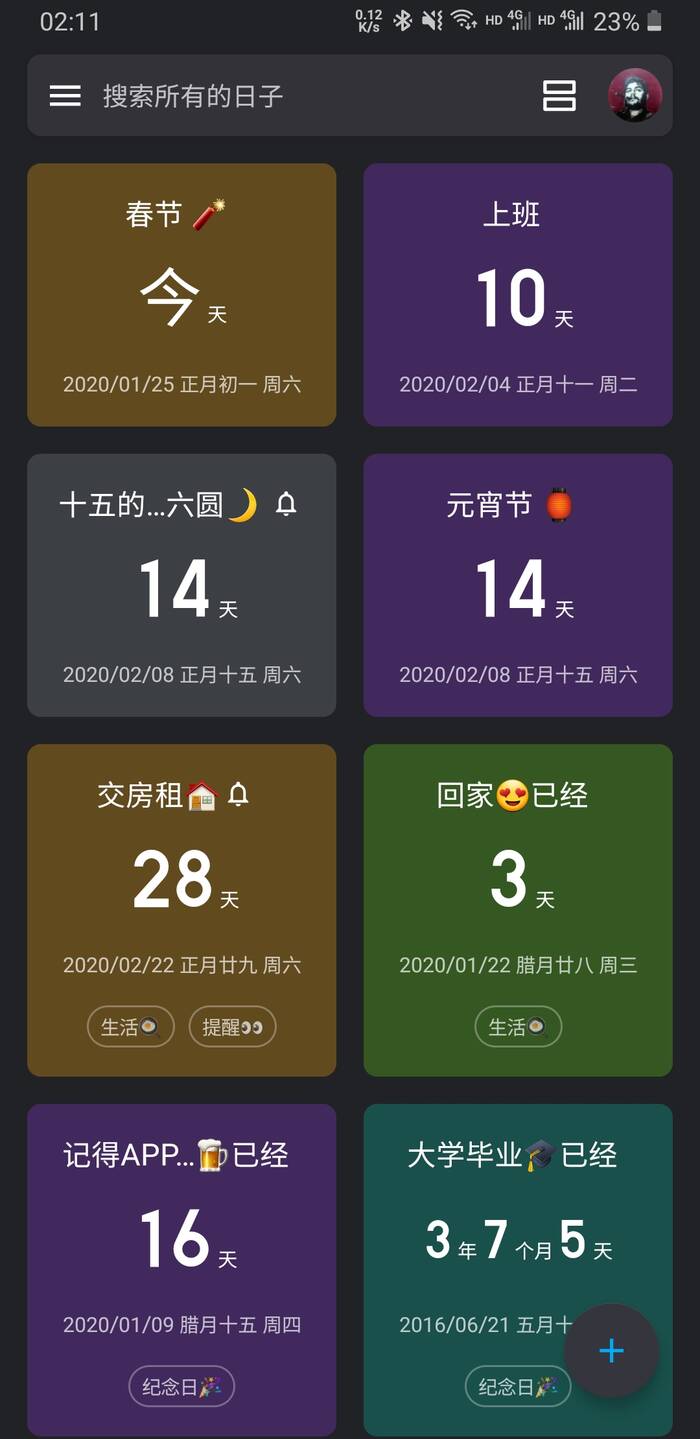This screenshot has width=700, height=1439.
Task: Open the 元宵节 card
Action: (517, 585)
